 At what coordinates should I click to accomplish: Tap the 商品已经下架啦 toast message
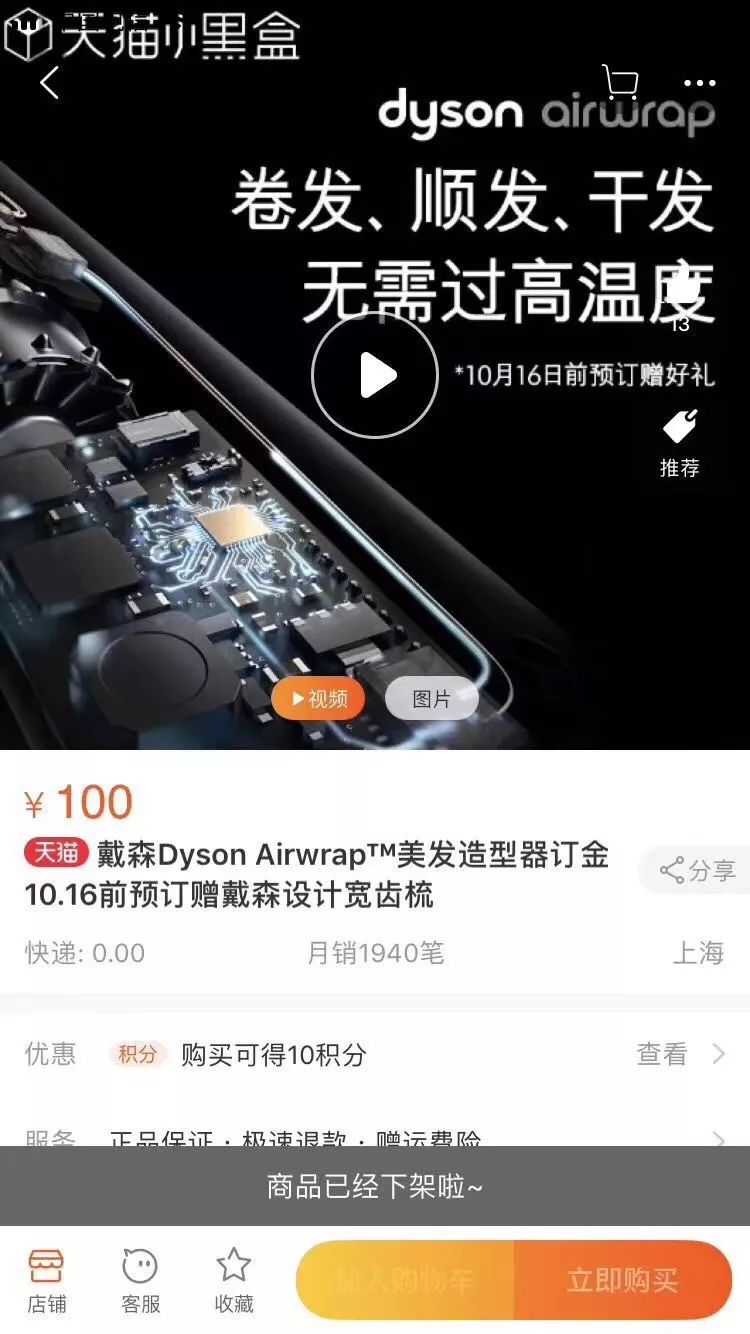[x=375, y=1190]
